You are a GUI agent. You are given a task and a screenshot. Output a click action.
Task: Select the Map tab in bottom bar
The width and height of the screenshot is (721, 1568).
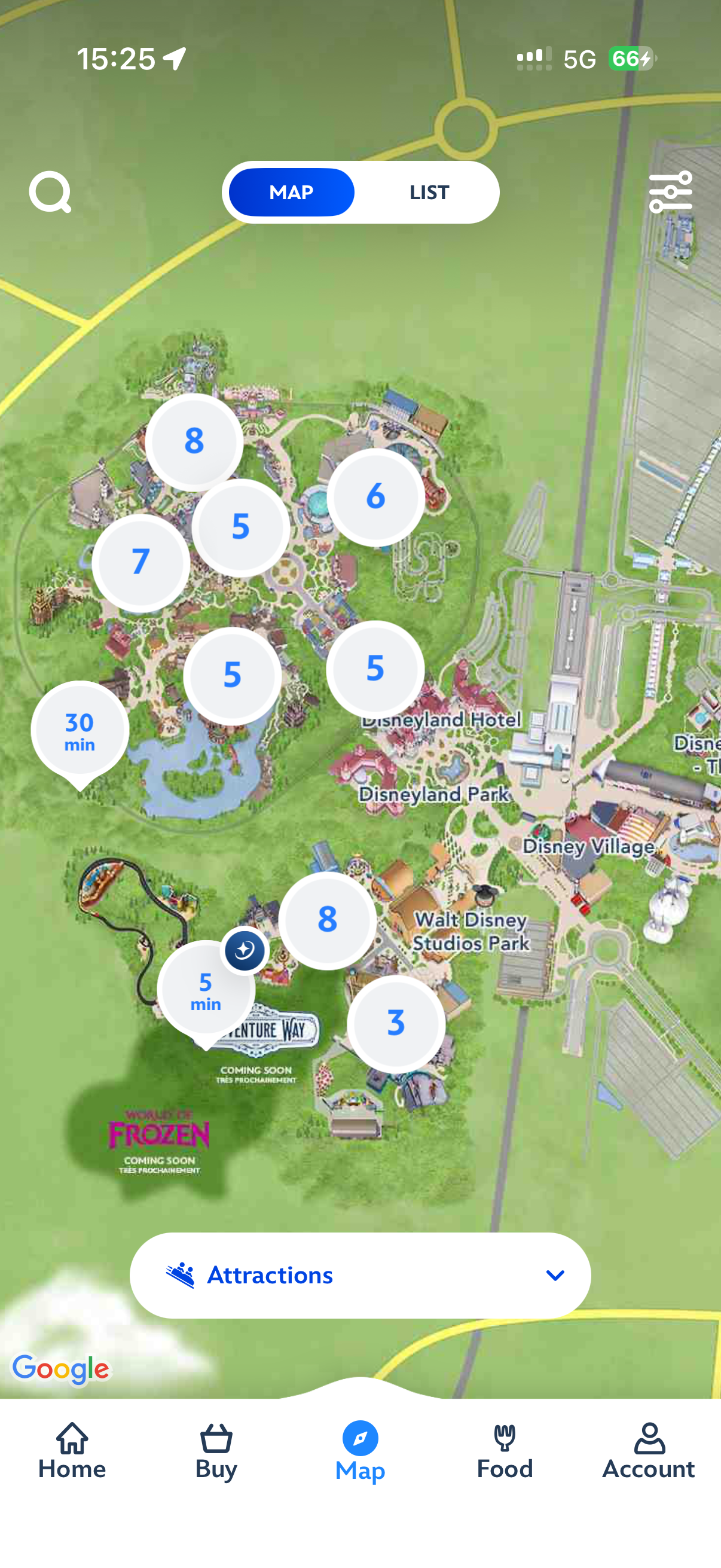click(x=360, y=1452)
